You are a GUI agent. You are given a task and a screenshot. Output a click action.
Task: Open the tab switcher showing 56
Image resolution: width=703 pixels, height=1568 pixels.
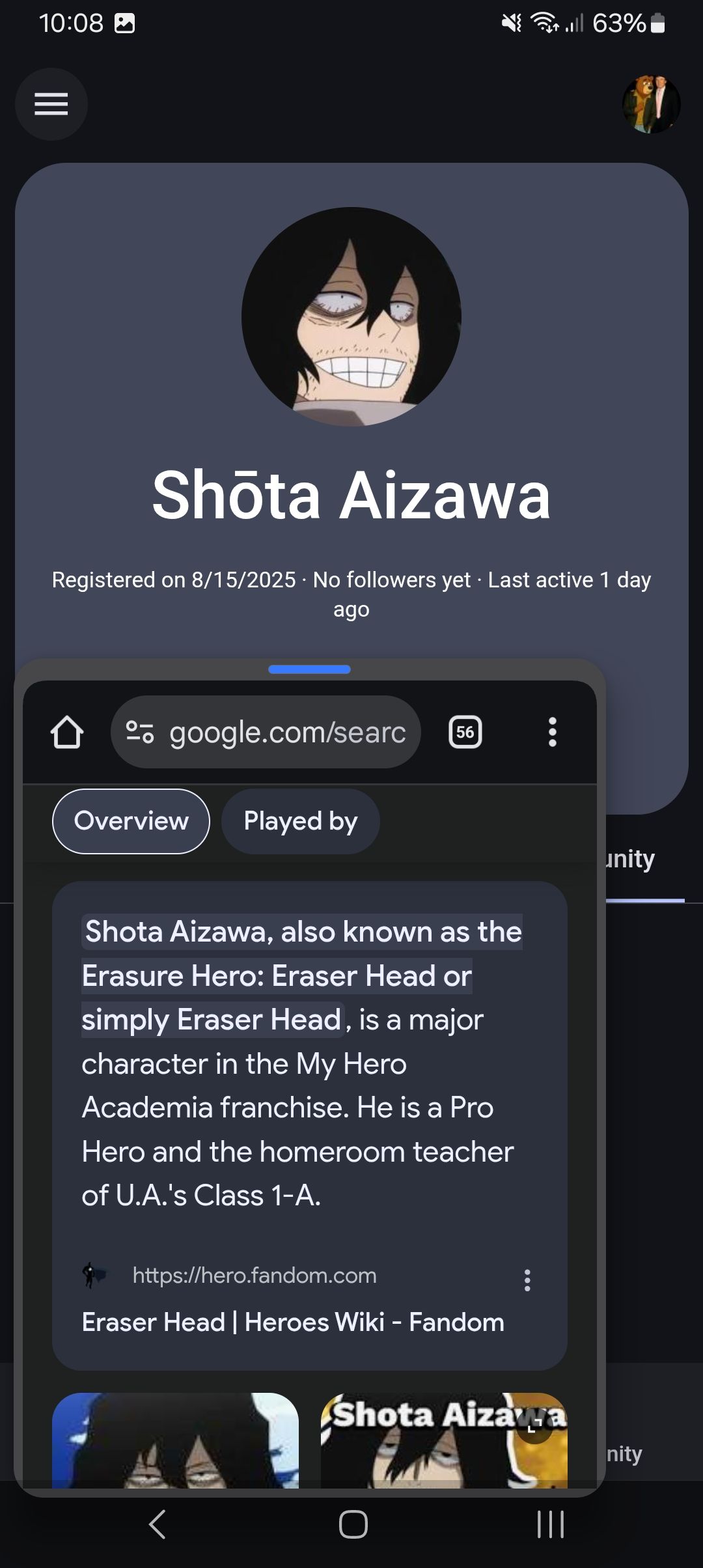pos(465,733)
